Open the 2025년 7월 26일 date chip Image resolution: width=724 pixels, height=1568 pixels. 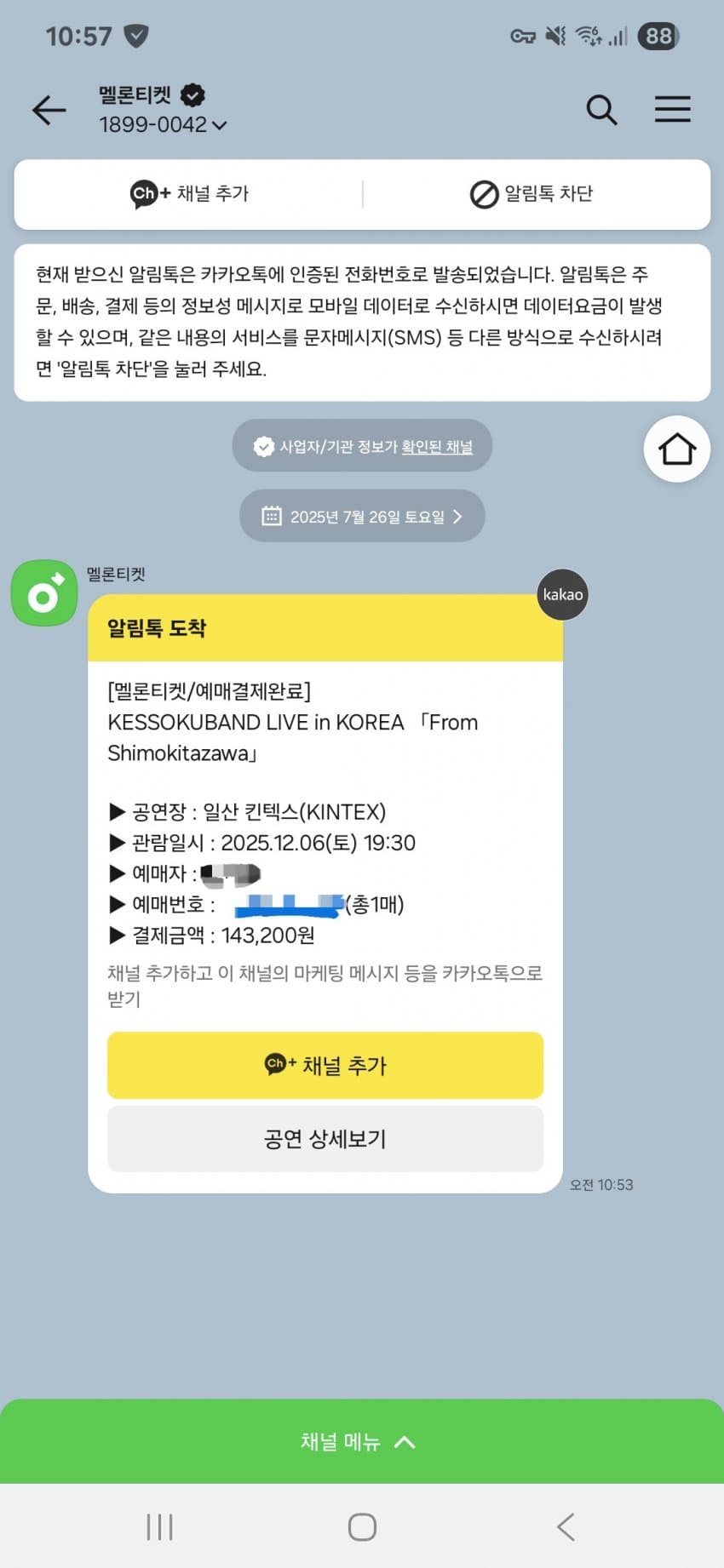coord(362,517)
